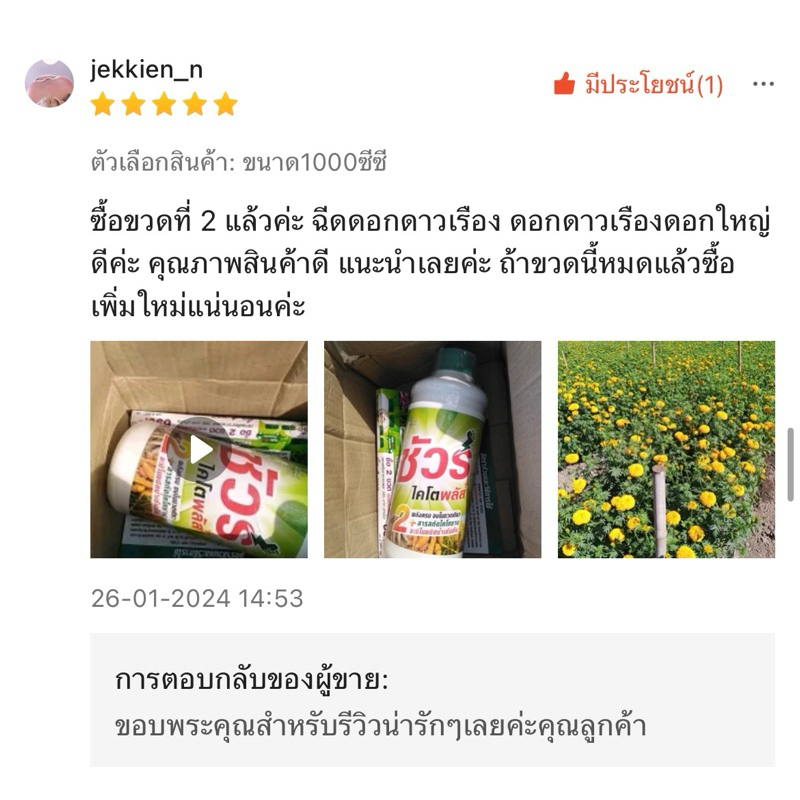Play the review video thumbnail

pos(199,449)
